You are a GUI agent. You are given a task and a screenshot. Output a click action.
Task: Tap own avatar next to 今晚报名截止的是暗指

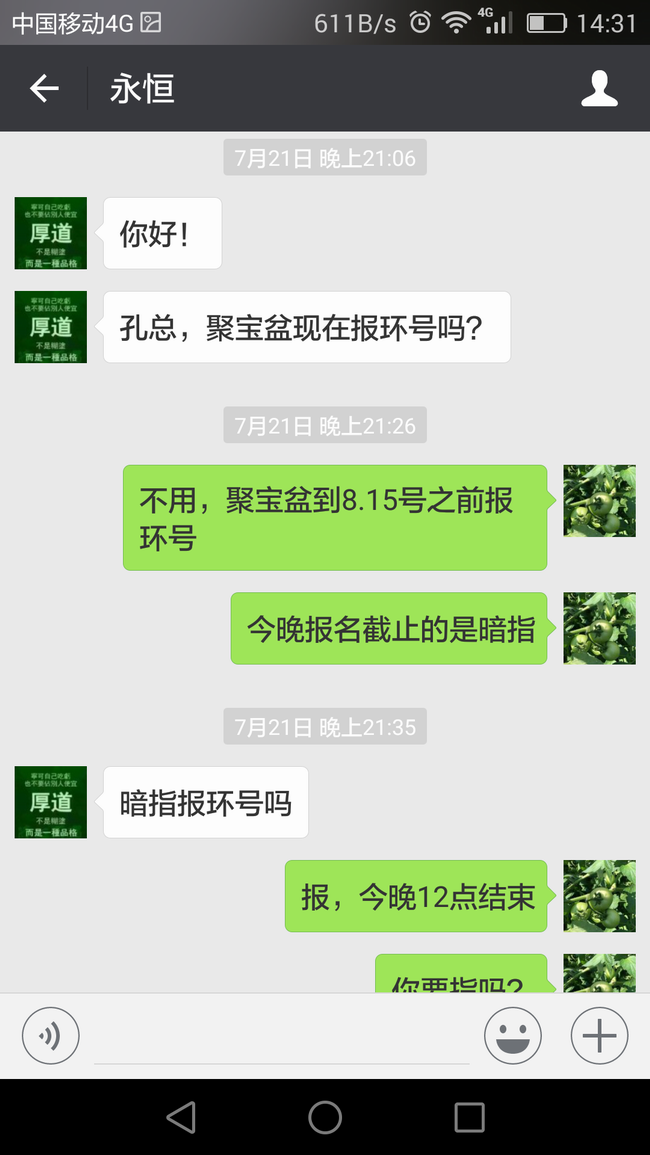pyautogui.click(x=599, y=628)
